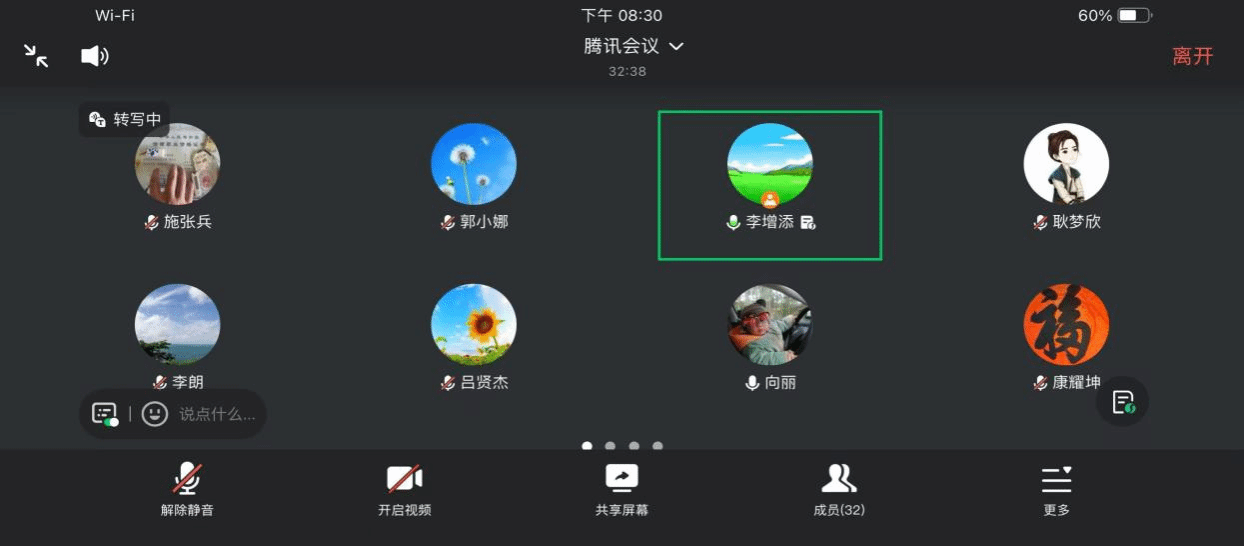This screenshot has width=1244, height=546.
Task: Turn on camera with 开启视频
Action: tap(404, 490)
